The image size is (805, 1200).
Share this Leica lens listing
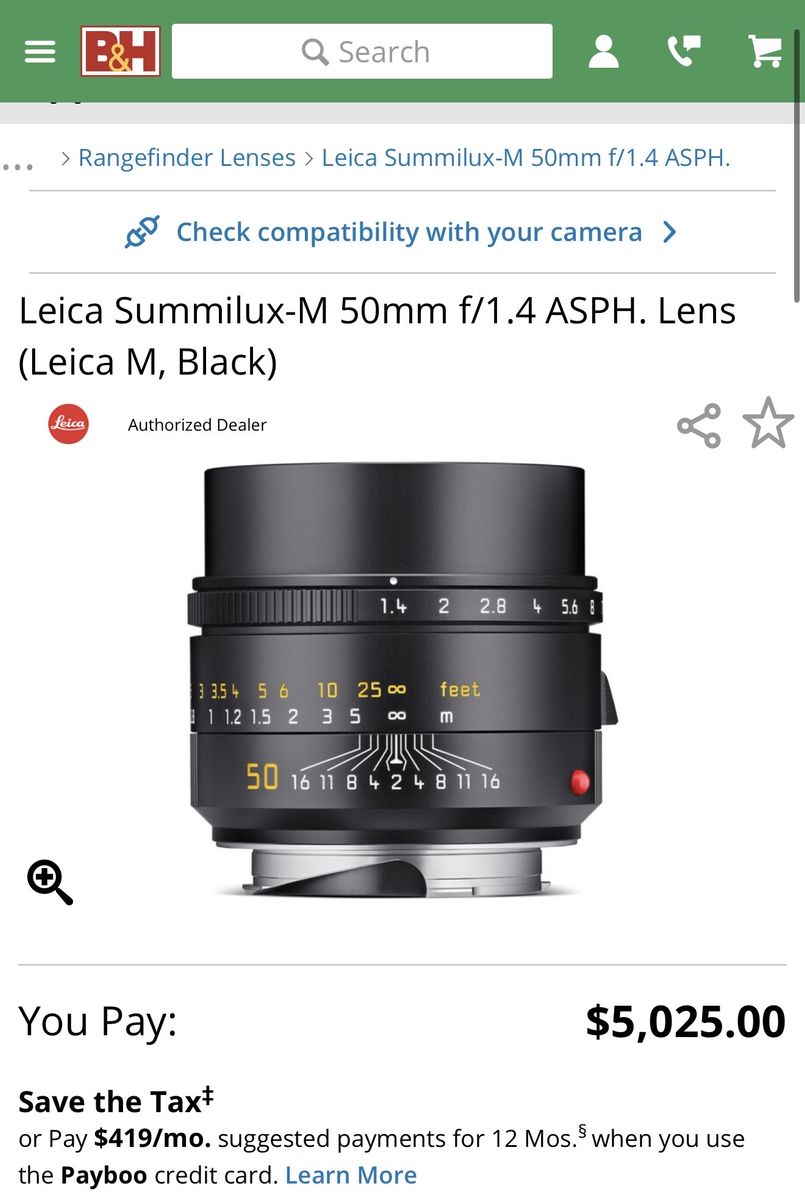[698, 425]
